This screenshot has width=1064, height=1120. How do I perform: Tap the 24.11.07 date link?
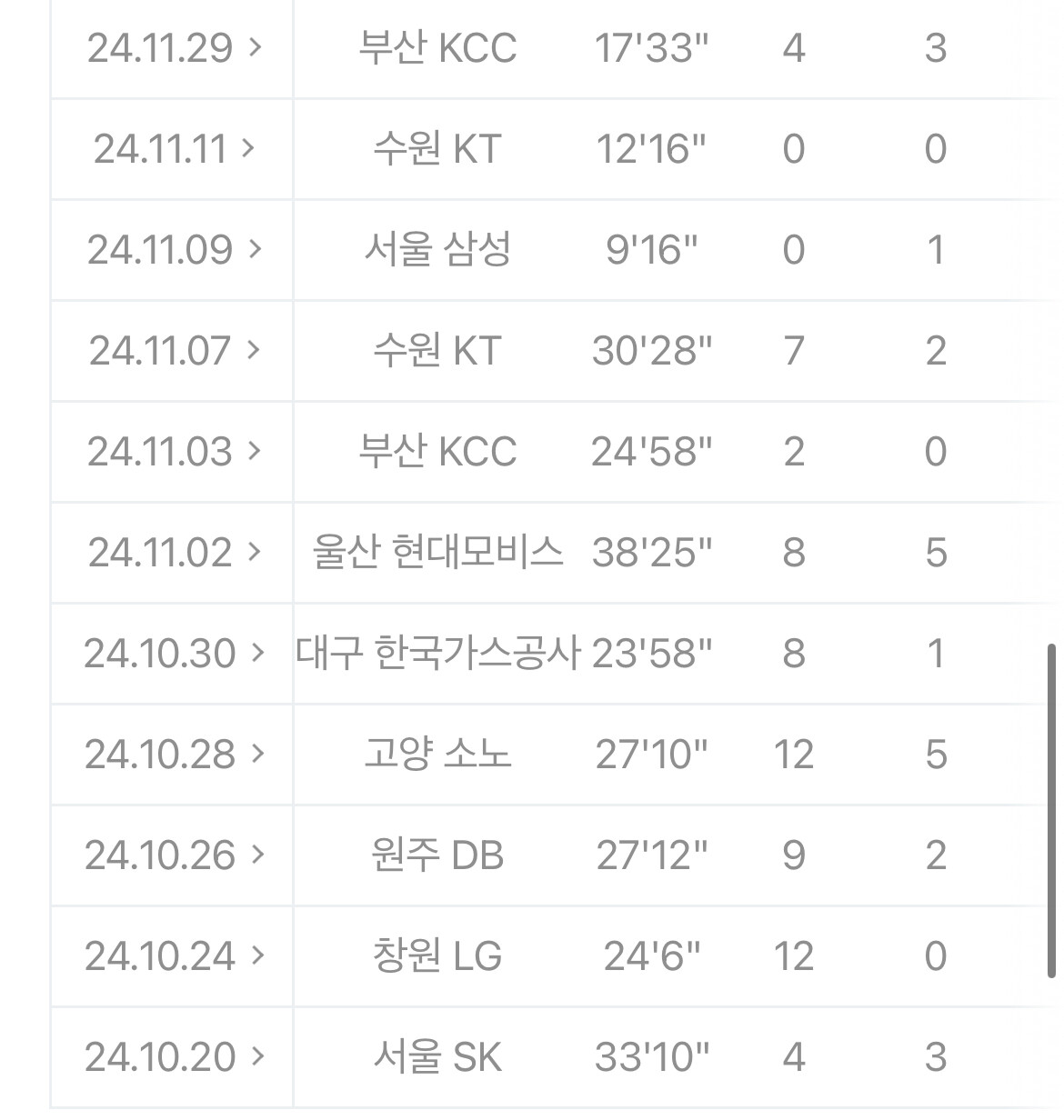coord(173,351)
